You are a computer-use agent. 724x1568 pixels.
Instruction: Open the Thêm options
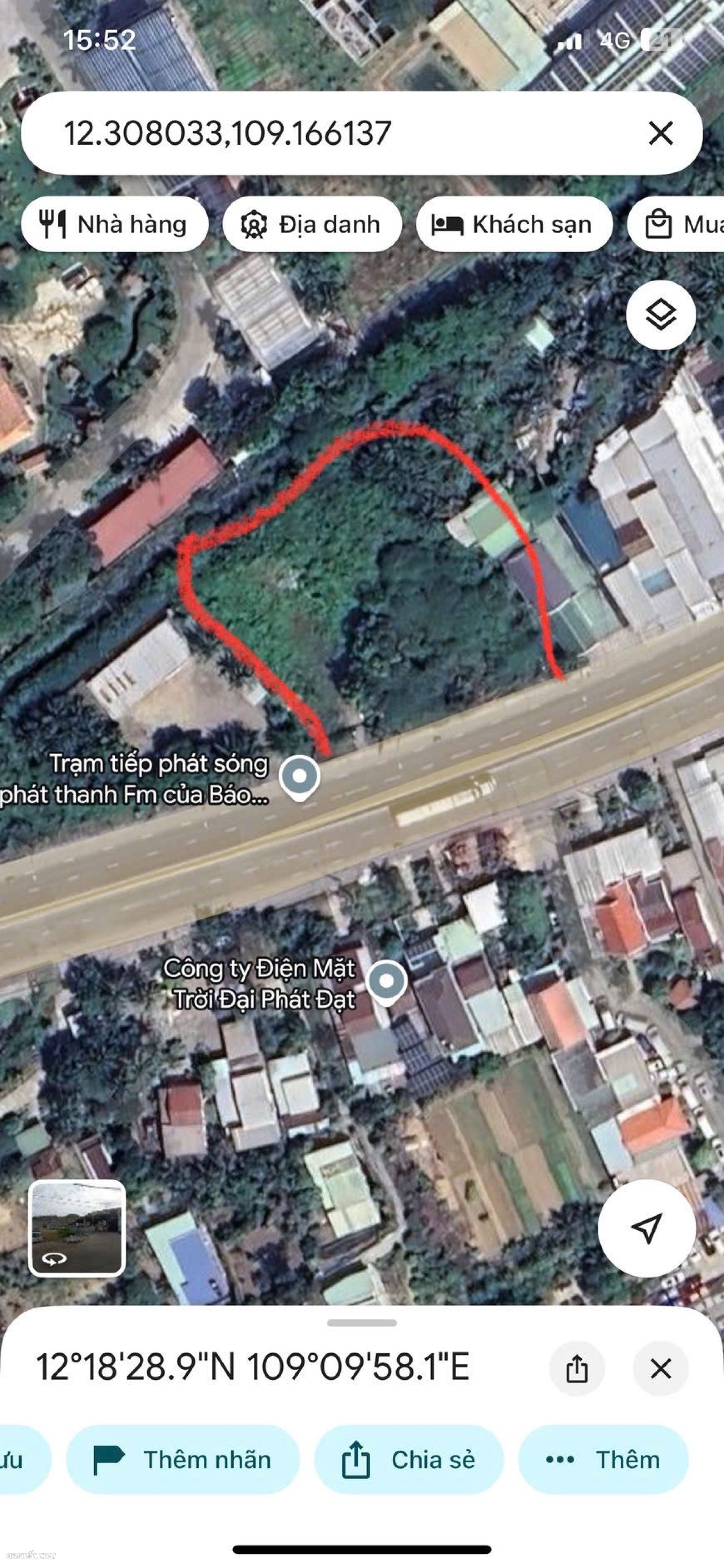point(603,1460)
